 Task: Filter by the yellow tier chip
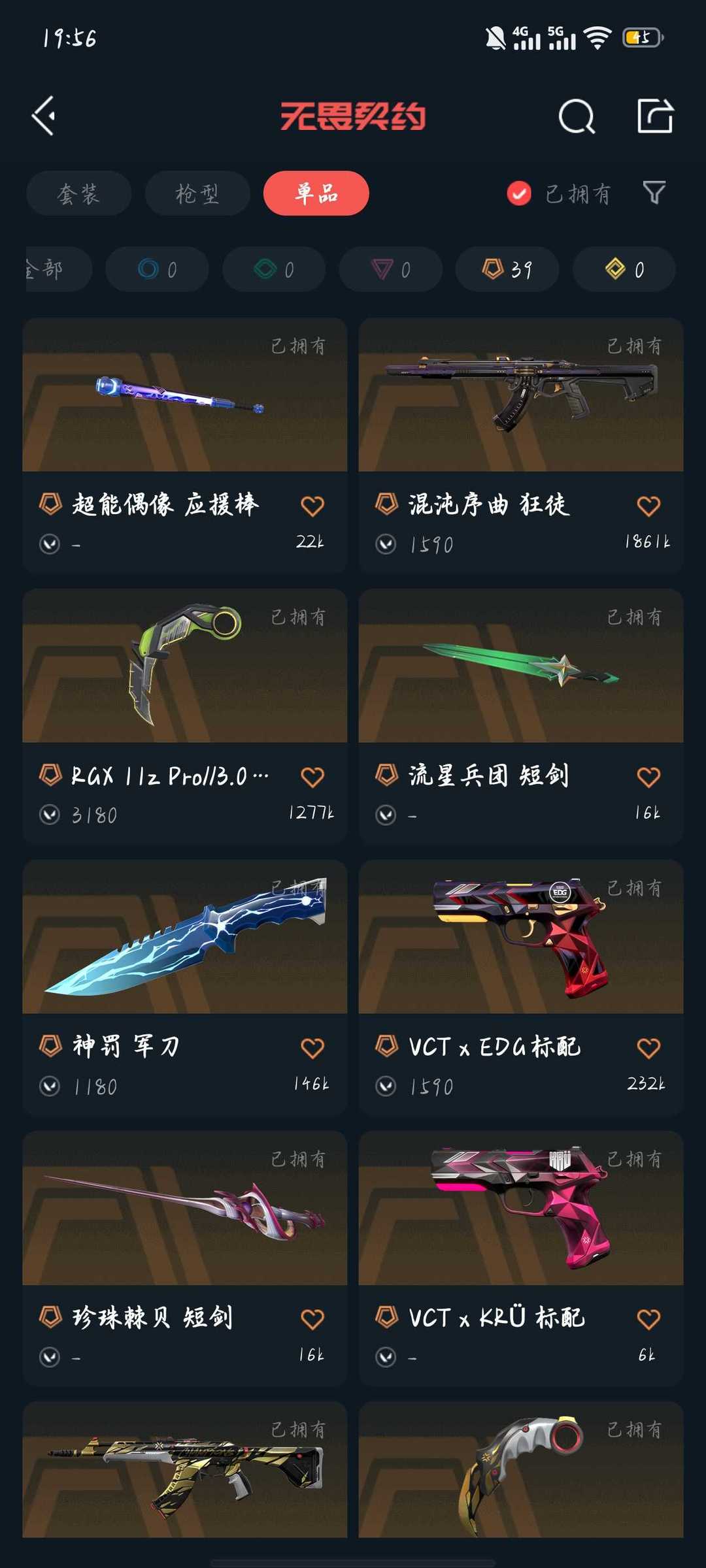point(624,269)
